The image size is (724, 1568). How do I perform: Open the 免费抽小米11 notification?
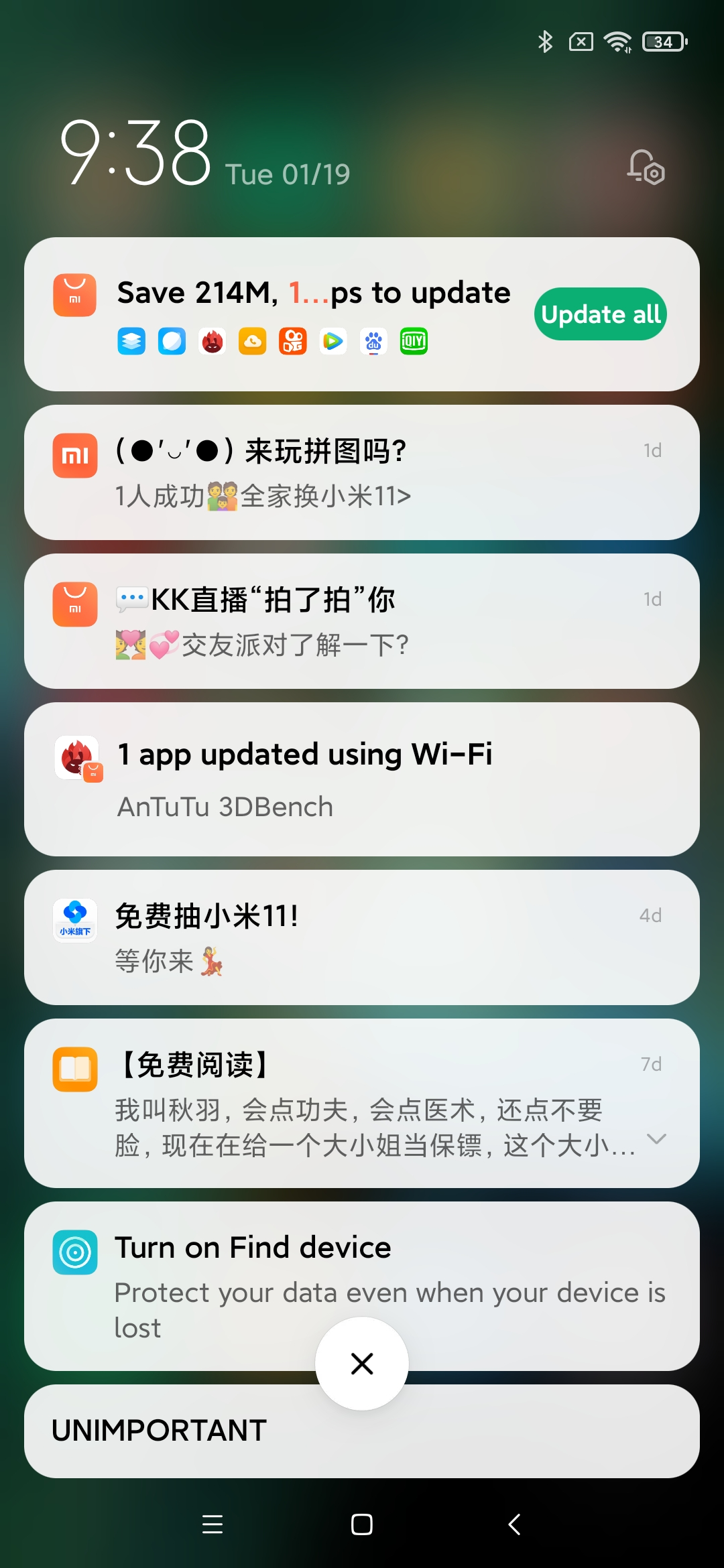coord(362,937)
